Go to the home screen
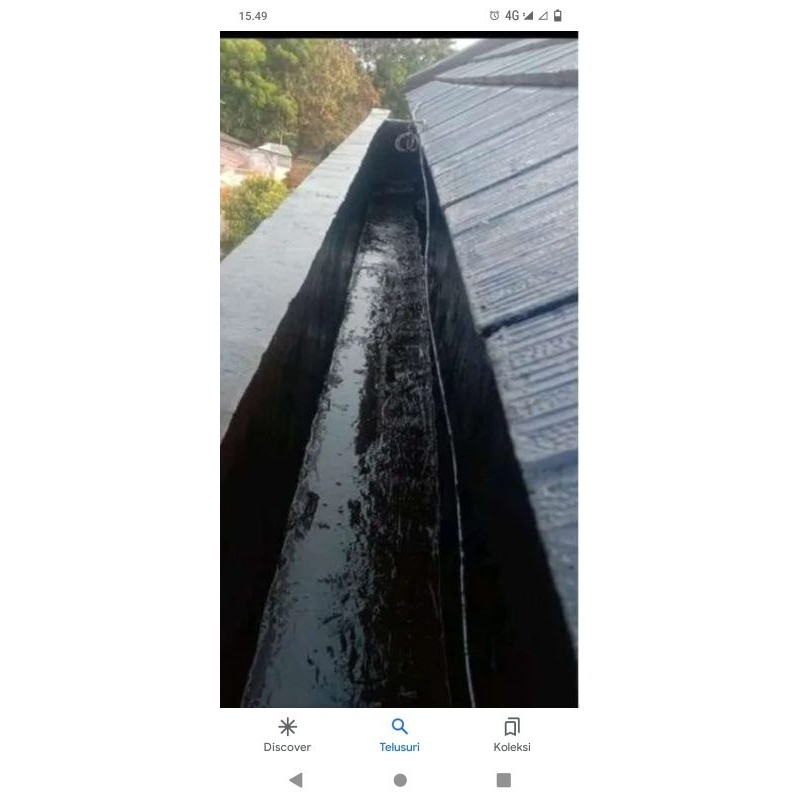 [x=400, y=780]
